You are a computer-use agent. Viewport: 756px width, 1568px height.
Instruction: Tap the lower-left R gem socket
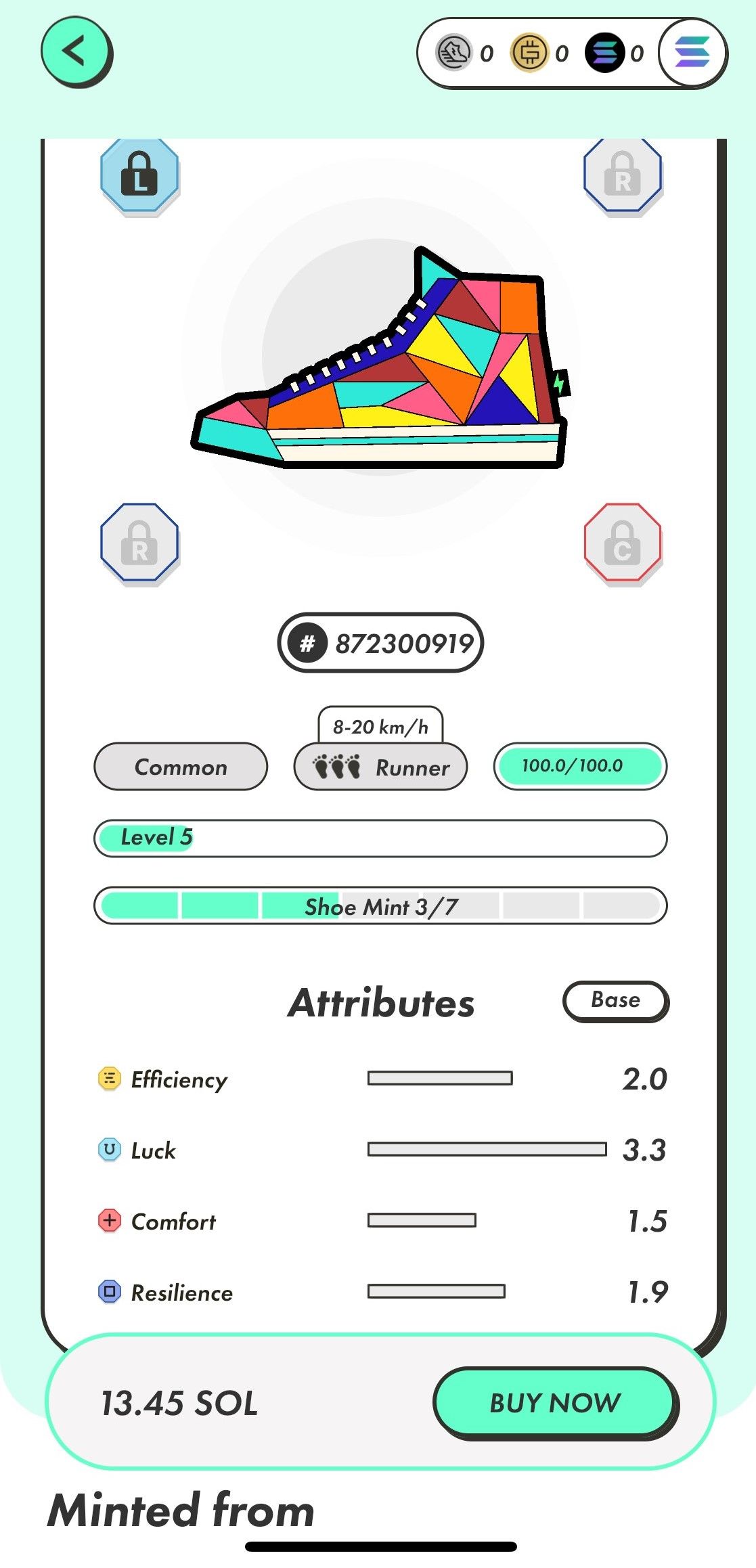click(x=139, y=543)
